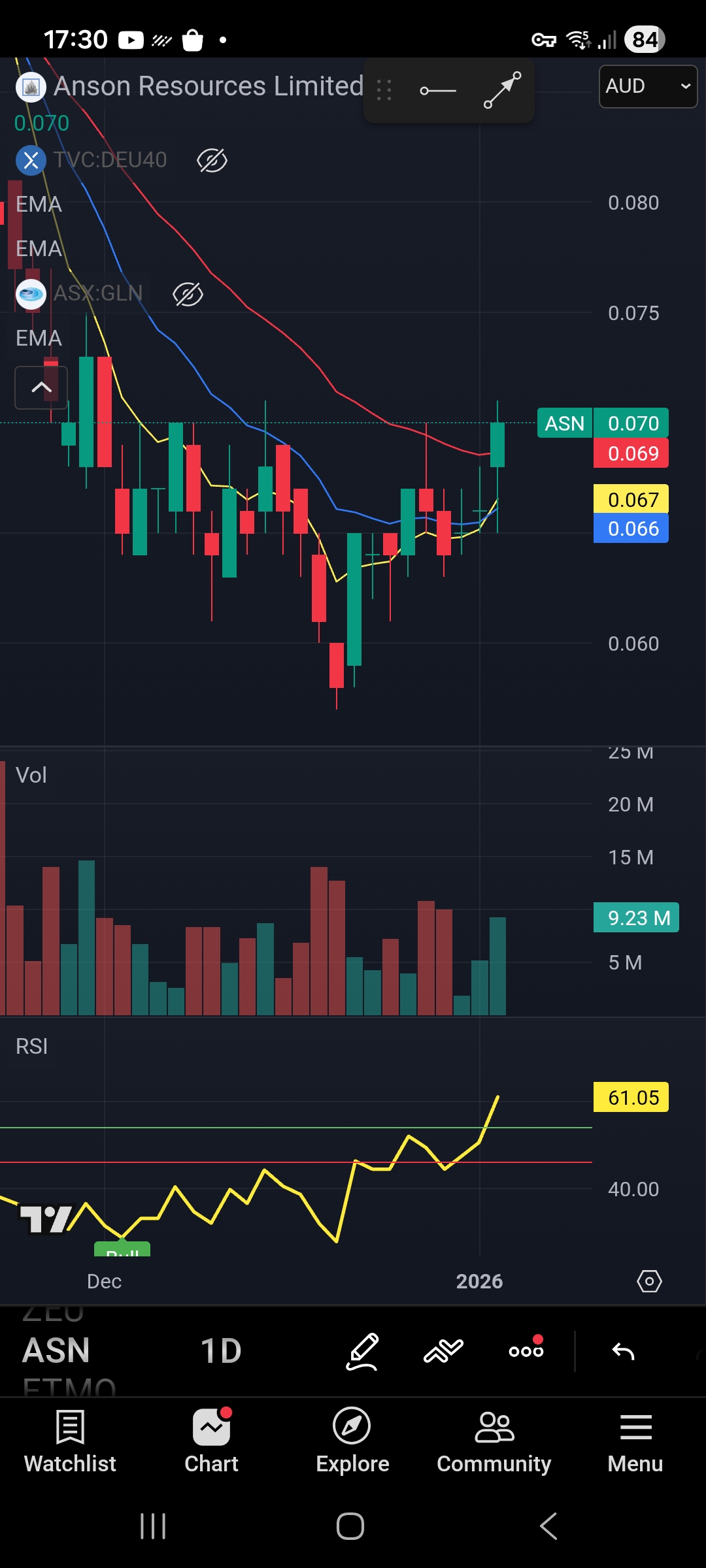The image size is (706, 1568).
Task: Undo the last chart action
Action: coord(623,1350)
